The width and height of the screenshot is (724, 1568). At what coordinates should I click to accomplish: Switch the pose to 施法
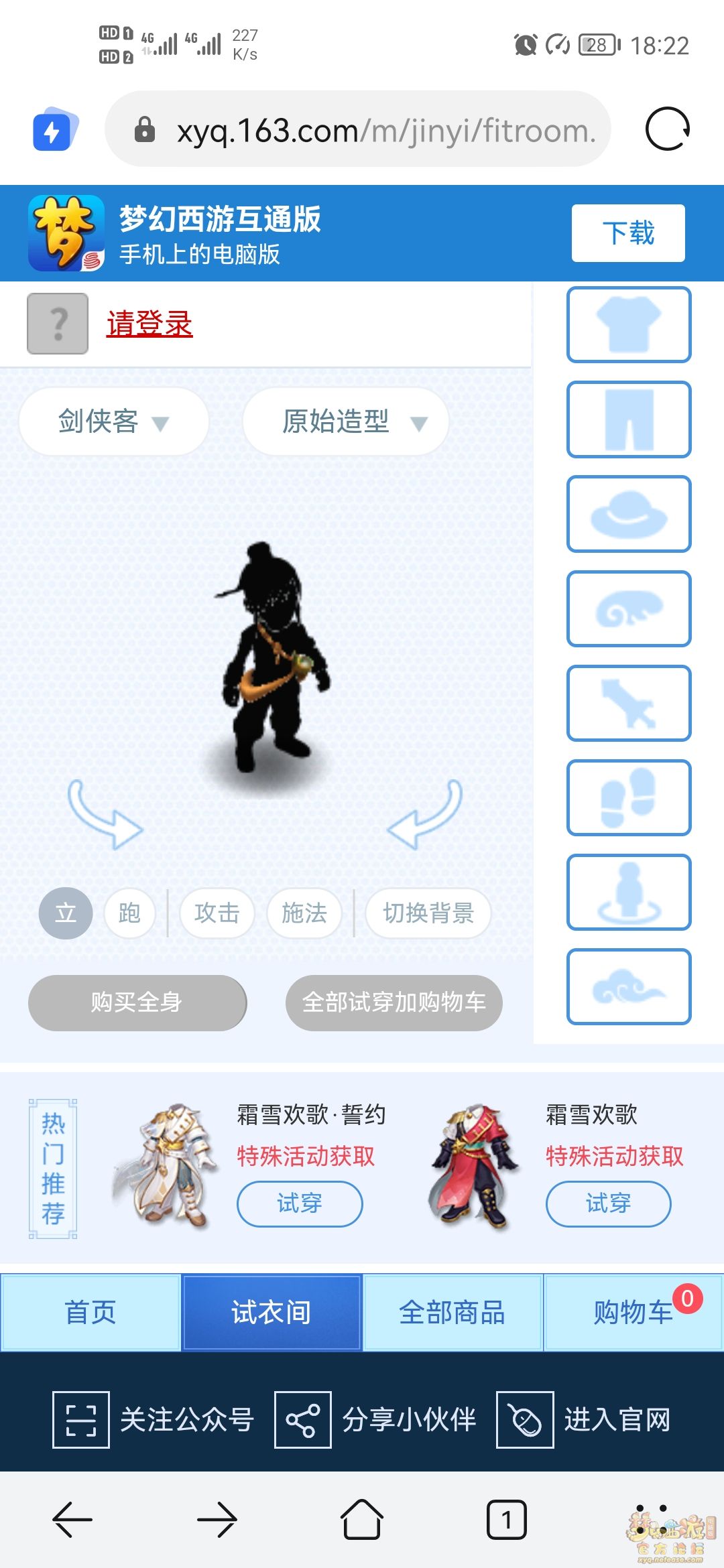pos(304,913)
